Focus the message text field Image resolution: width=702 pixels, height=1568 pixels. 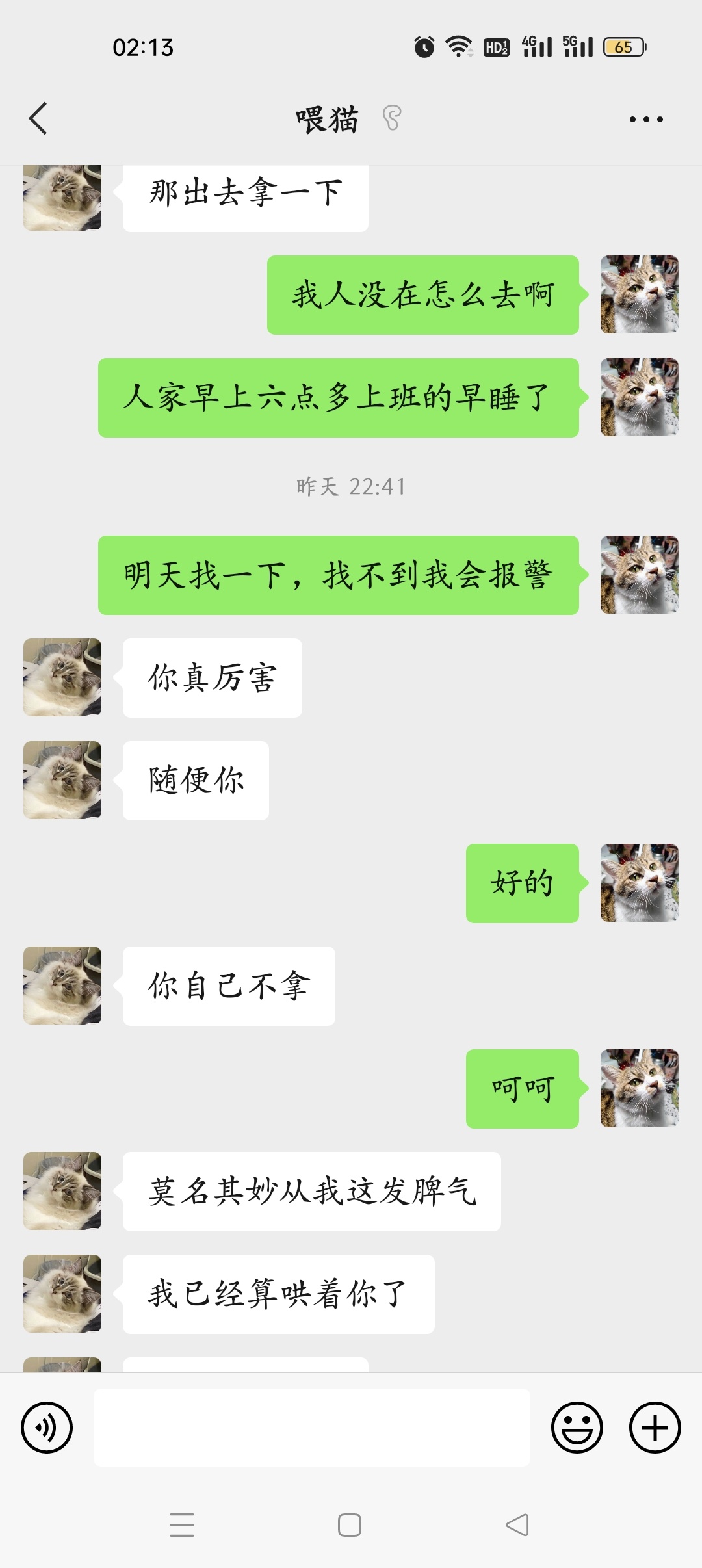tap(312, 1428)
